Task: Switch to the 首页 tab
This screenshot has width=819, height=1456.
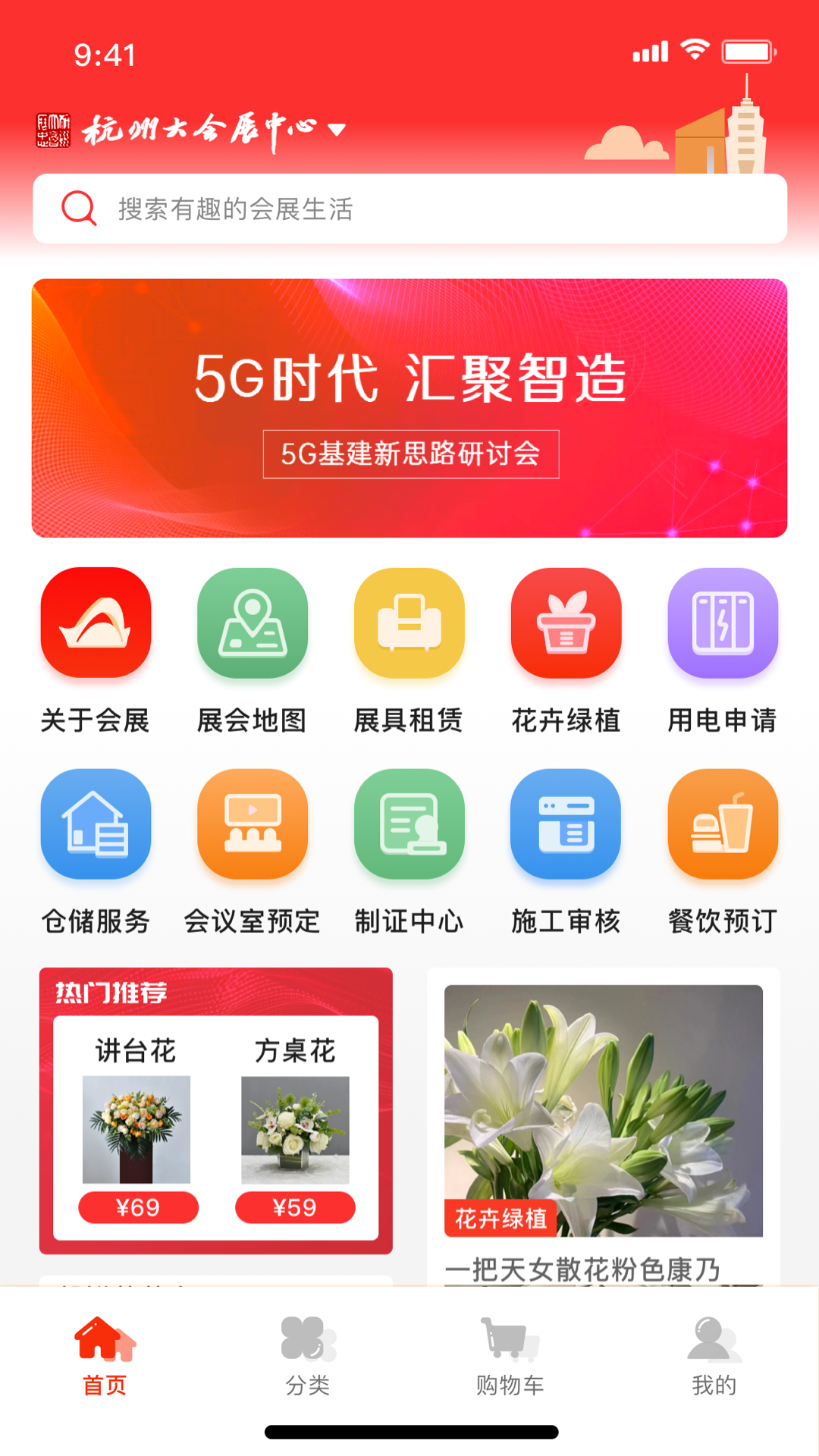Action: [104, 1357]
